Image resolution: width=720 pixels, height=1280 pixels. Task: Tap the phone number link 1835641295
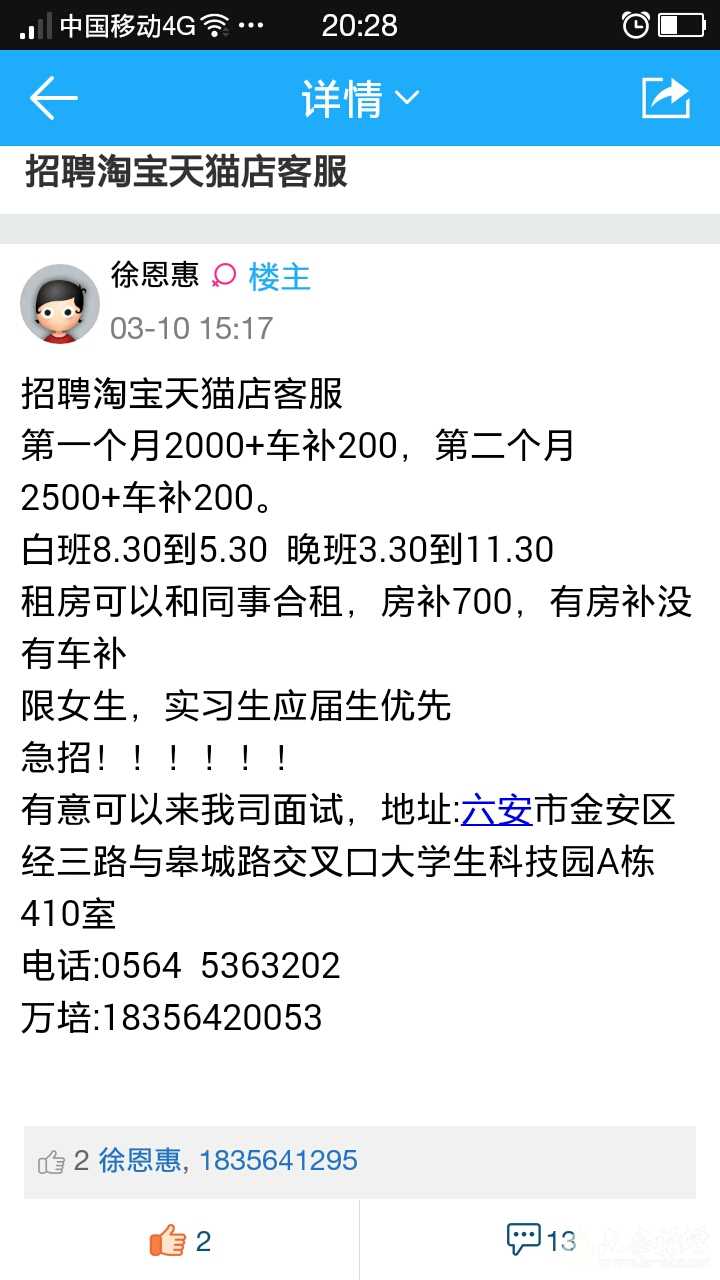(x=276, y=1162)
